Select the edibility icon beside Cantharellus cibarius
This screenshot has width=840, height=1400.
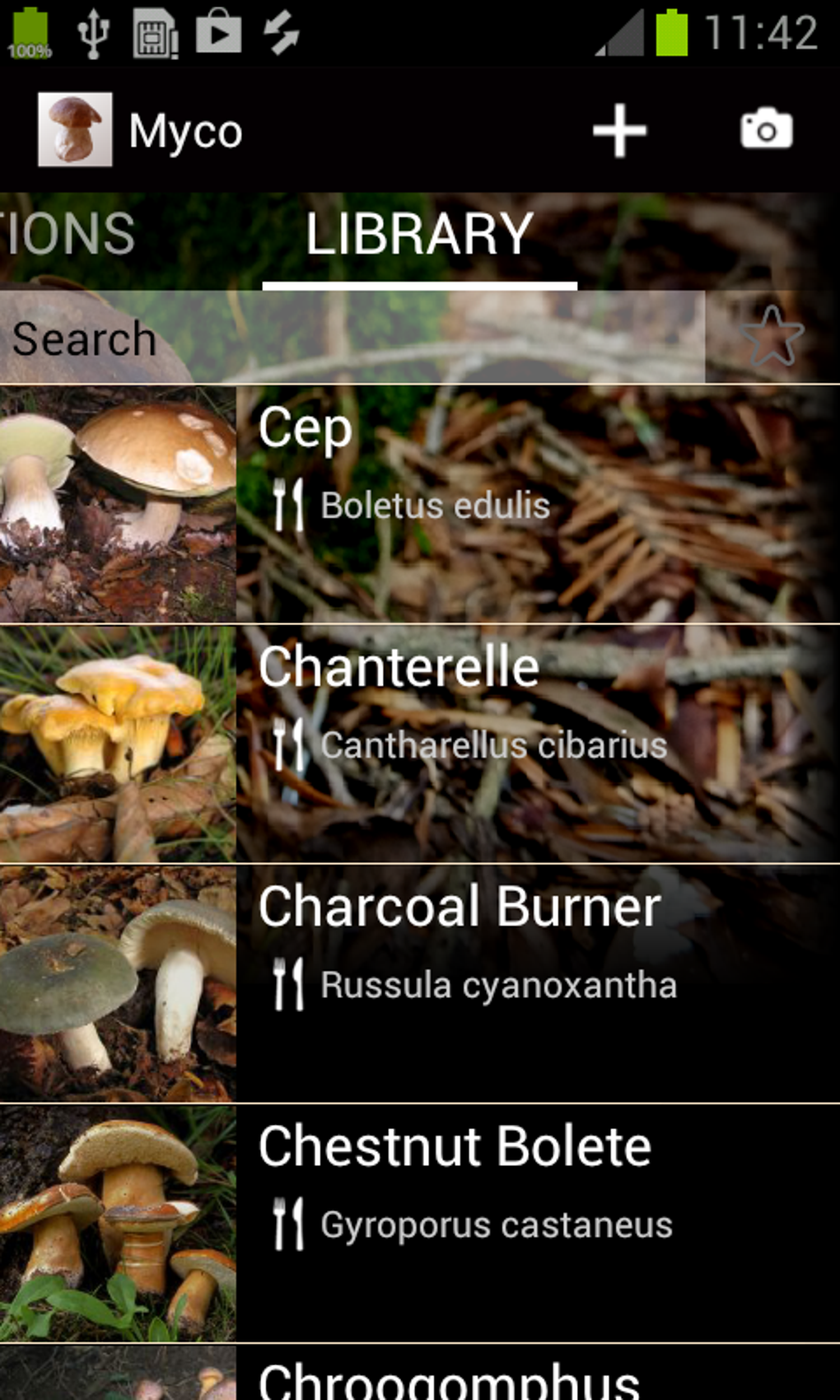(289, 745)
